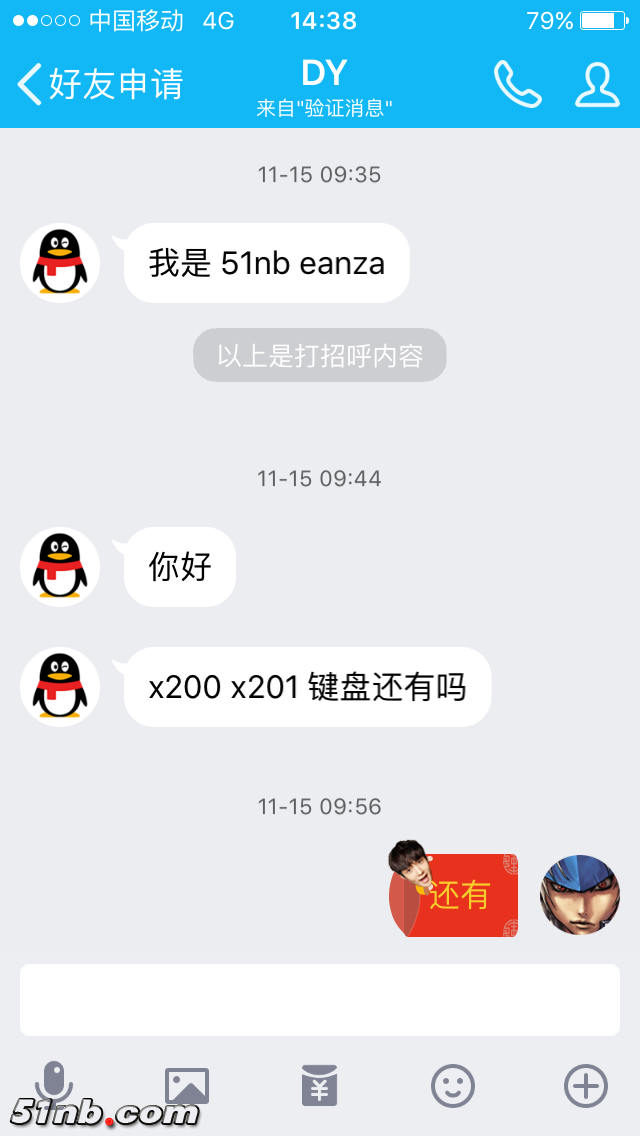Start a voice call with DY
This screenshot has width=640, height=1136.
[x=517, y=85]
